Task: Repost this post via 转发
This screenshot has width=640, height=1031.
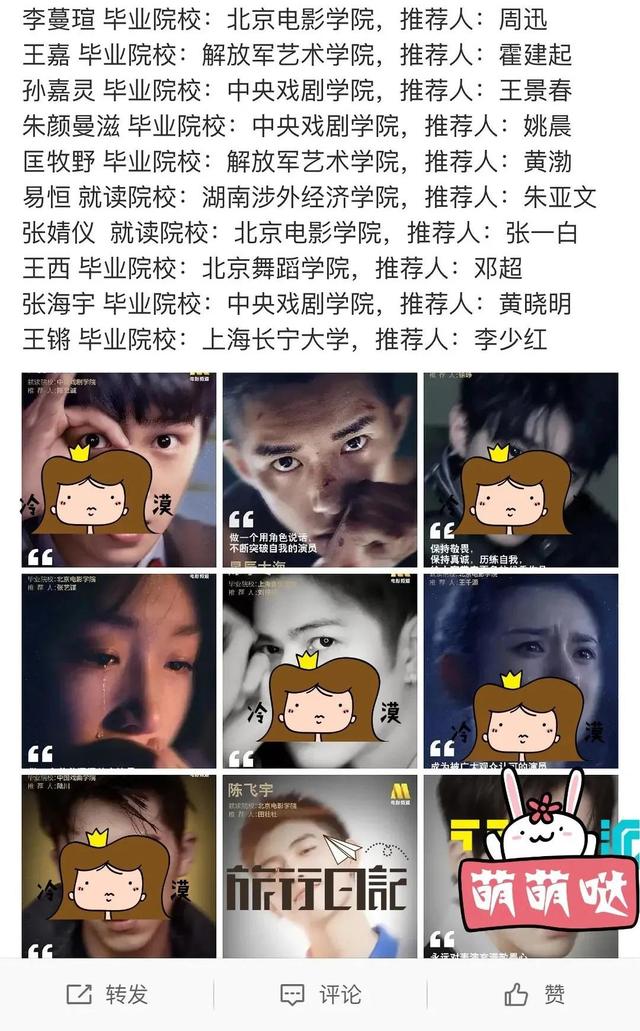Action: tap(106, 994)
